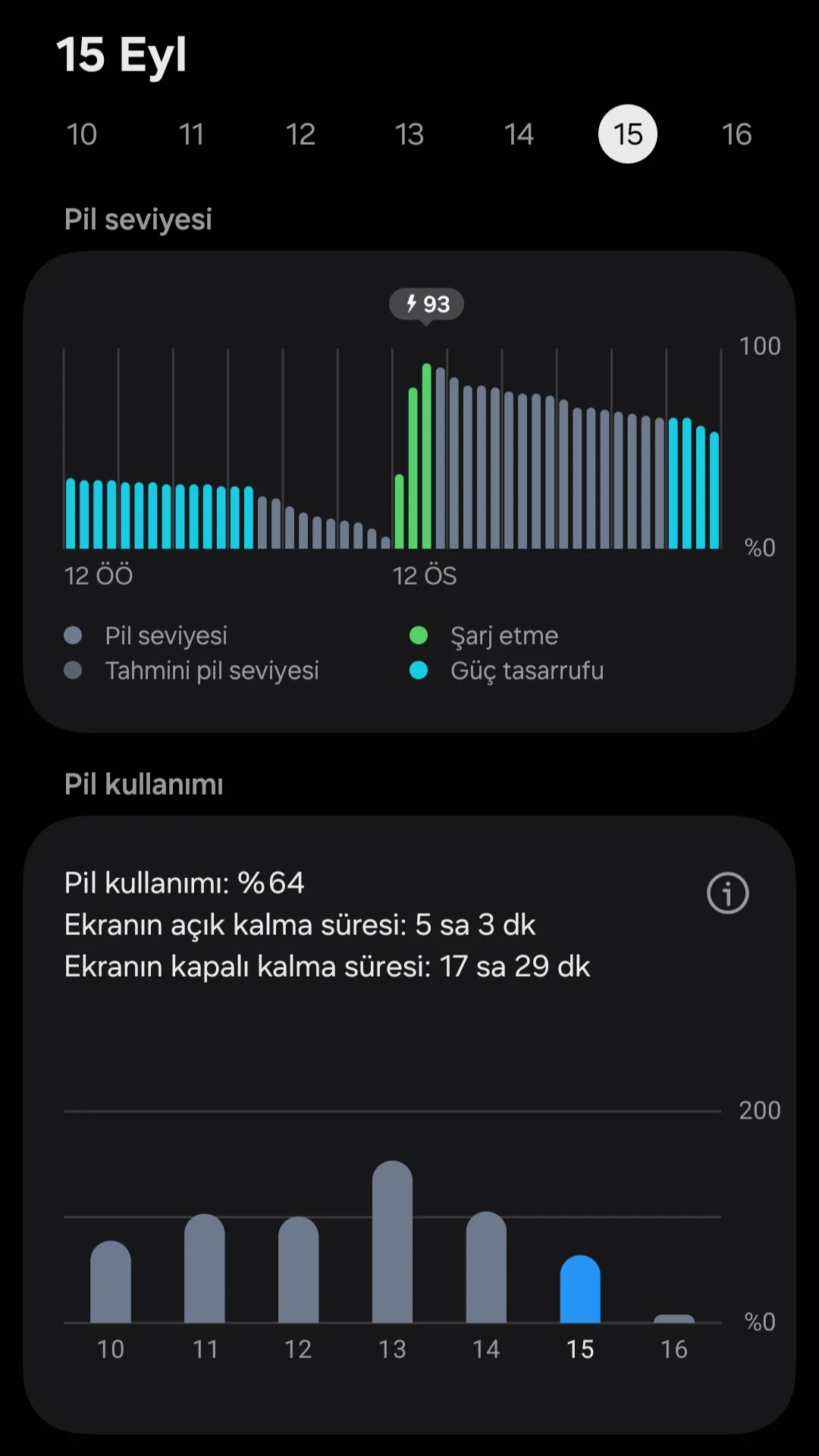Screen dimensions: 819x1456
Task: Select the currently highlighted day 15 circle
Action: [x=628, y=133]
